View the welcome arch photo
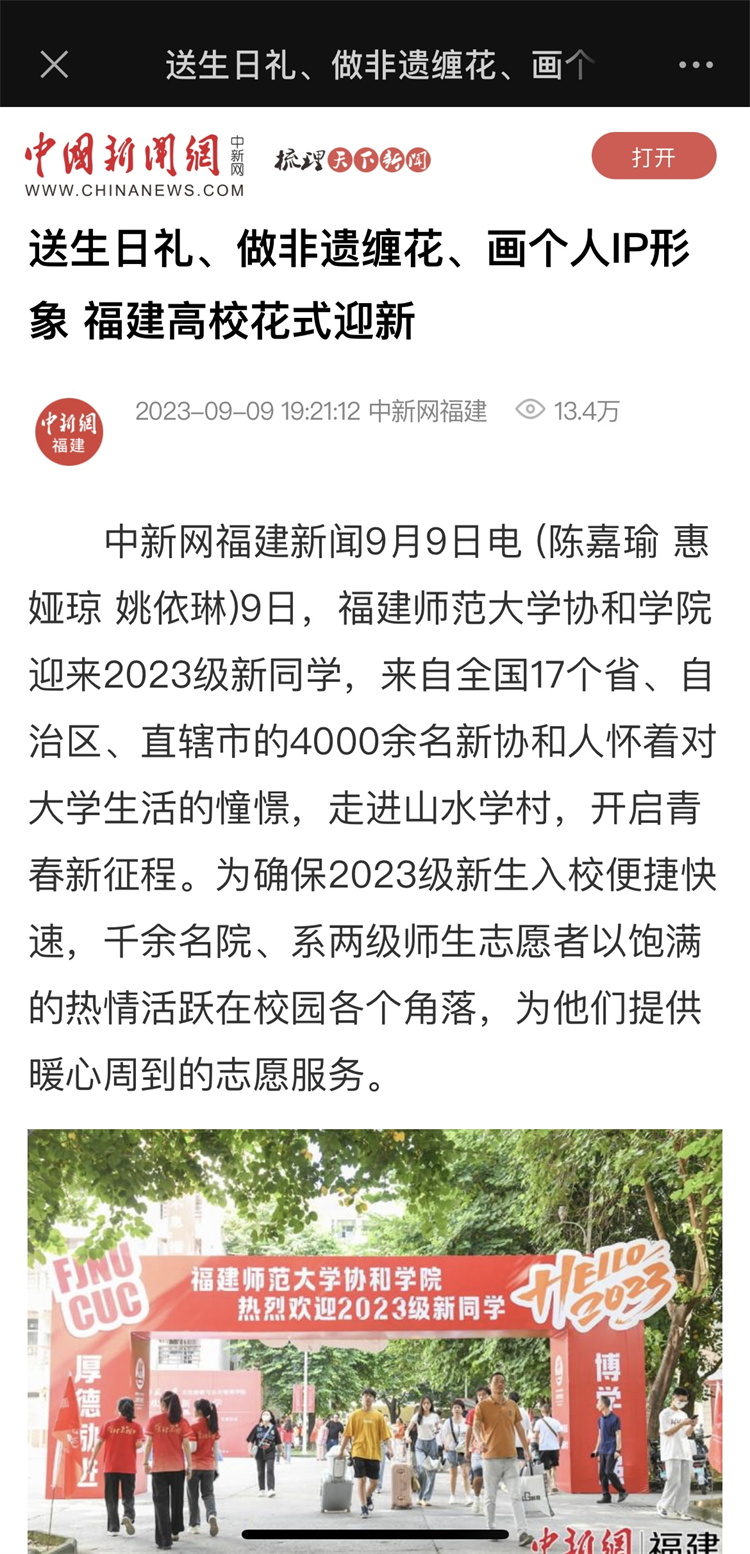The image size is (750, 1554). point(375,1340)
